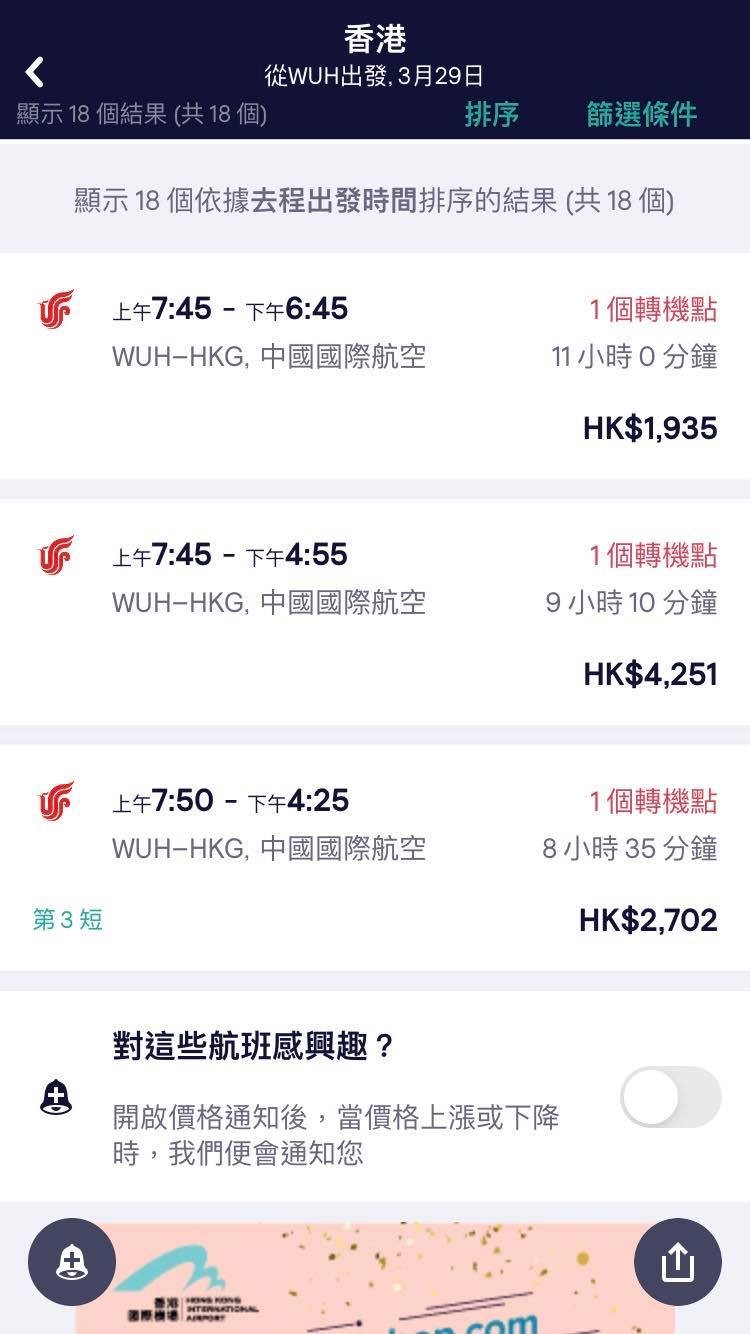Select the 7:45–4:55 flight at HK$4,251
Screen dimensions: 750x1334
(375, 612)
